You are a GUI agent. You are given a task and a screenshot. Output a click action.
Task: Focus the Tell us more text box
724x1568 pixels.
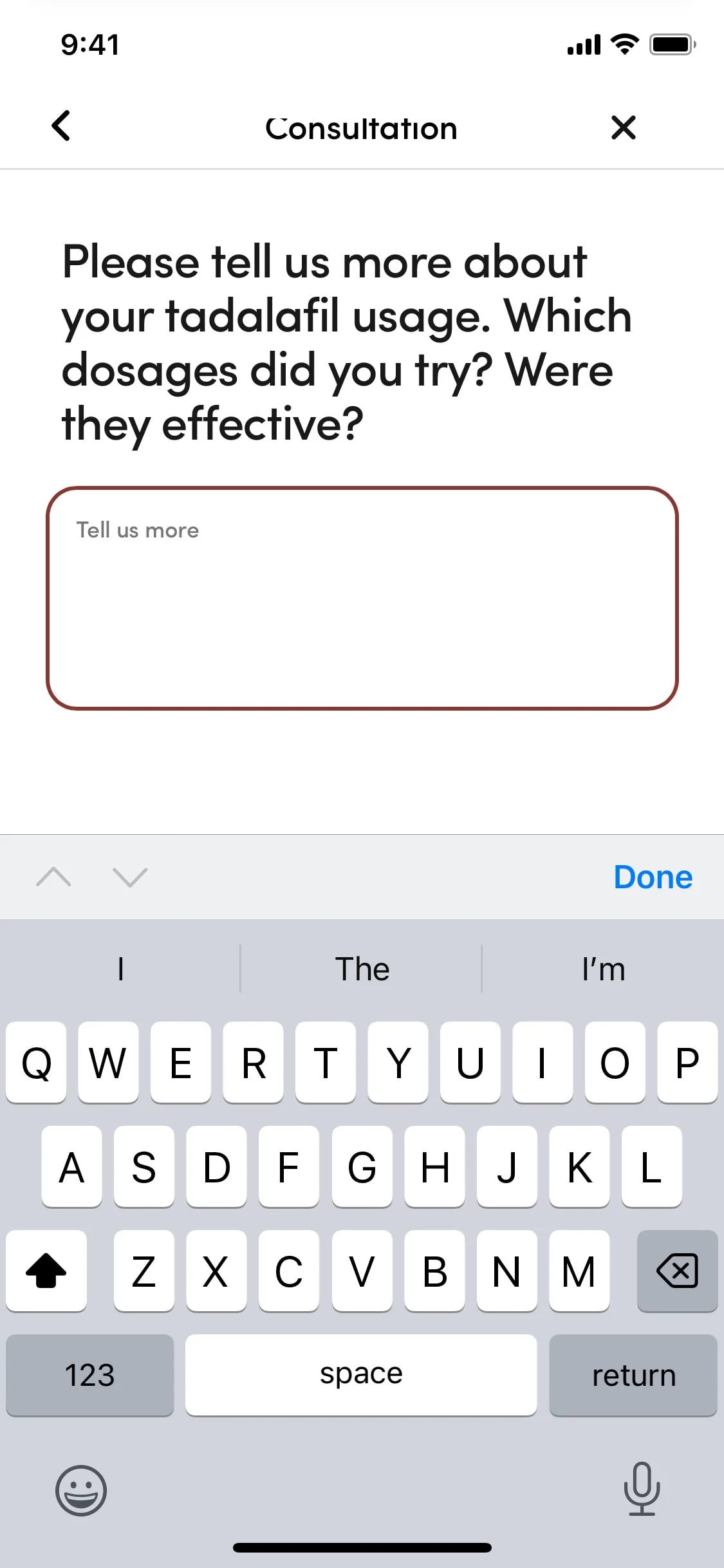362,598
